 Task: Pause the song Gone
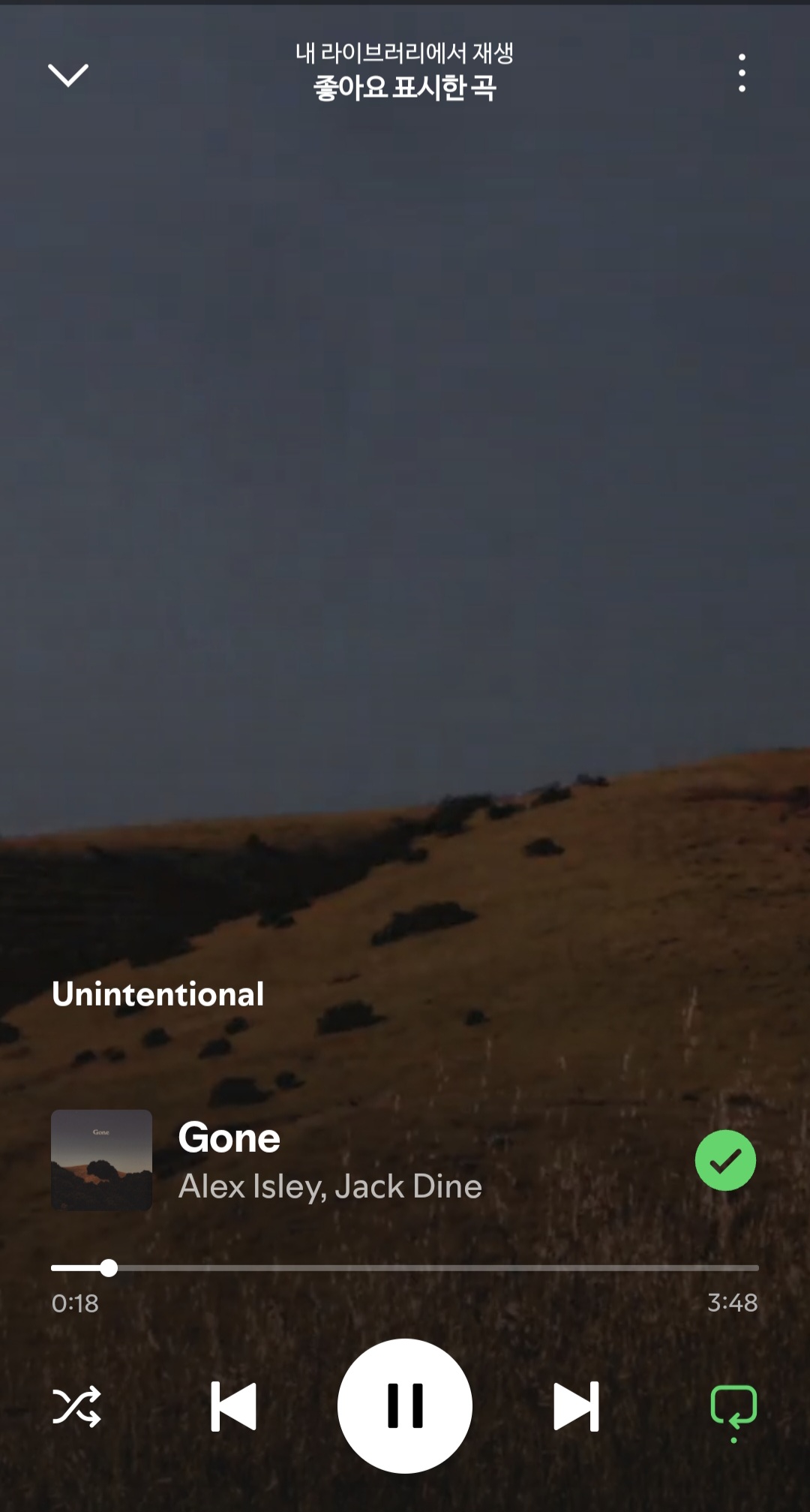click(405, 1406)
